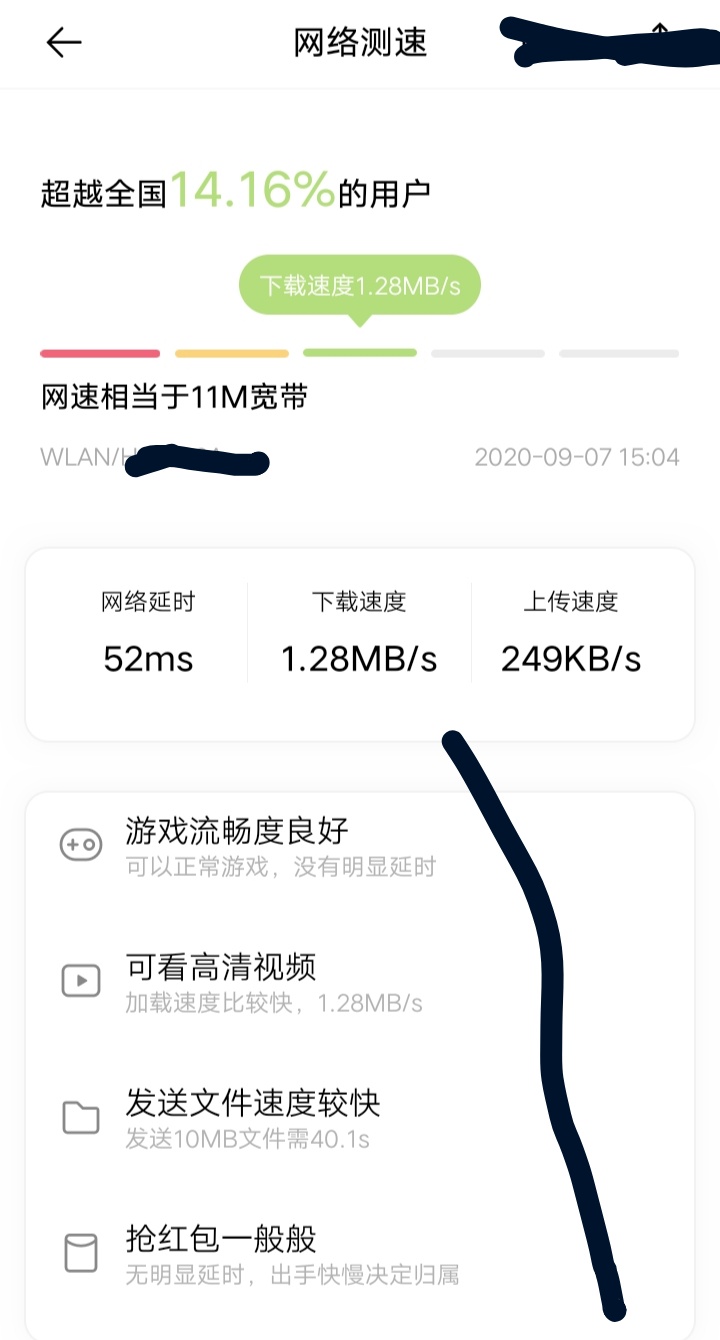This screenshot has height=1340, width=720.
Task: Tap the green segment of the speed bar
Action: pyautogui.click(x=359, y=353)
